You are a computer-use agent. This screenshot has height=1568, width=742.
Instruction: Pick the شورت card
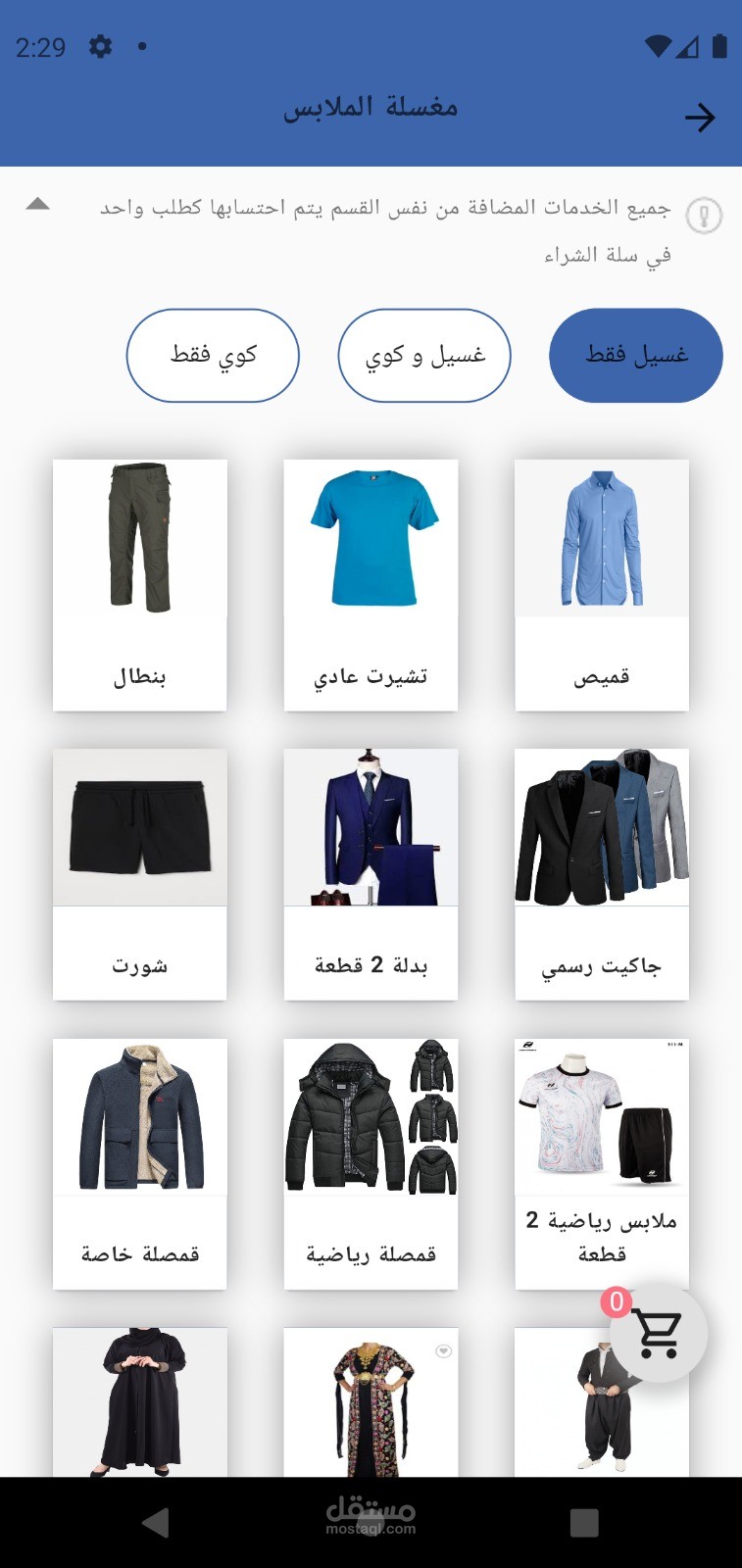[140, 874]
